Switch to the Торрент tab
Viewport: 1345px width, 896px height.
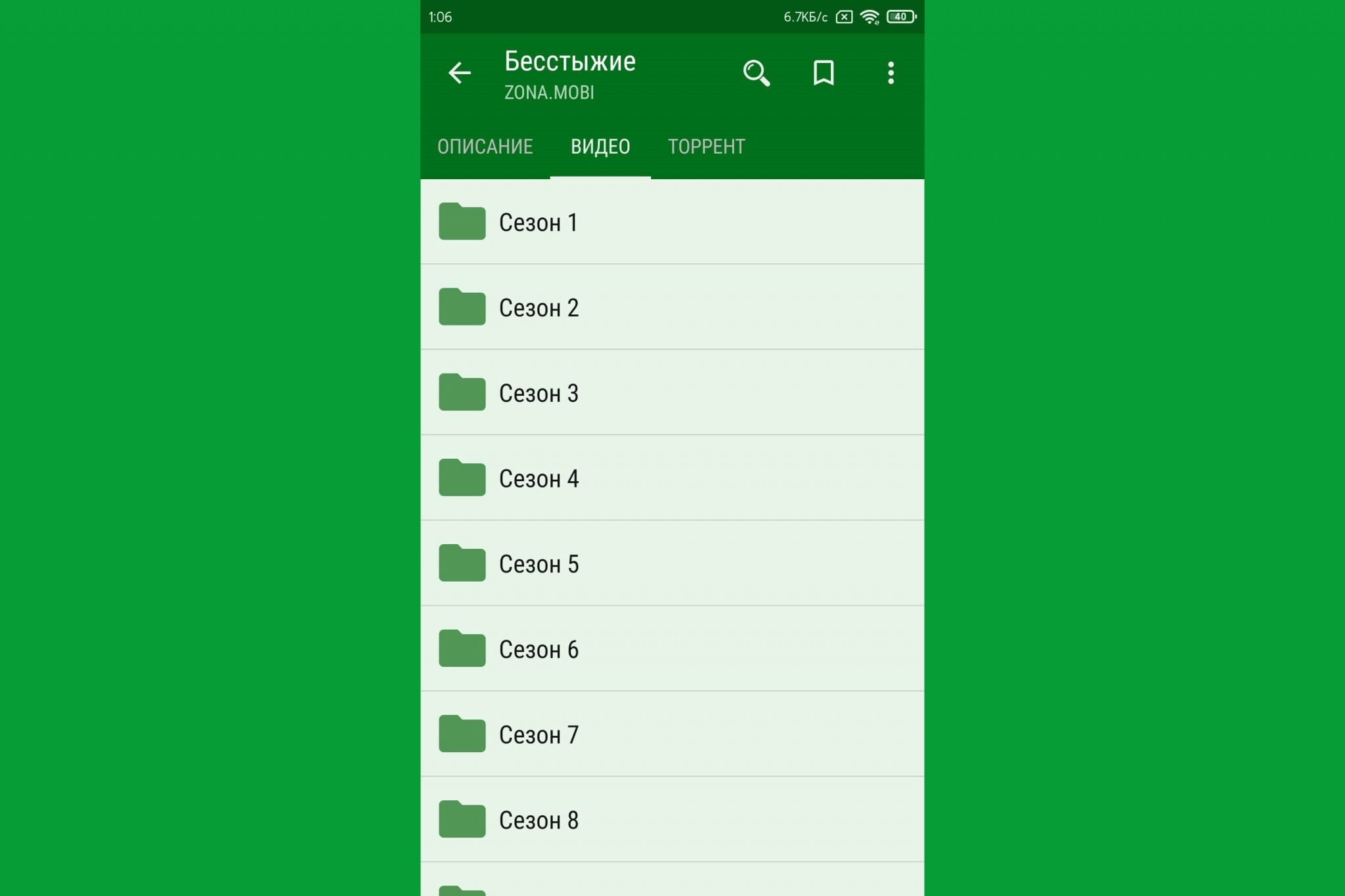point(706,146)
